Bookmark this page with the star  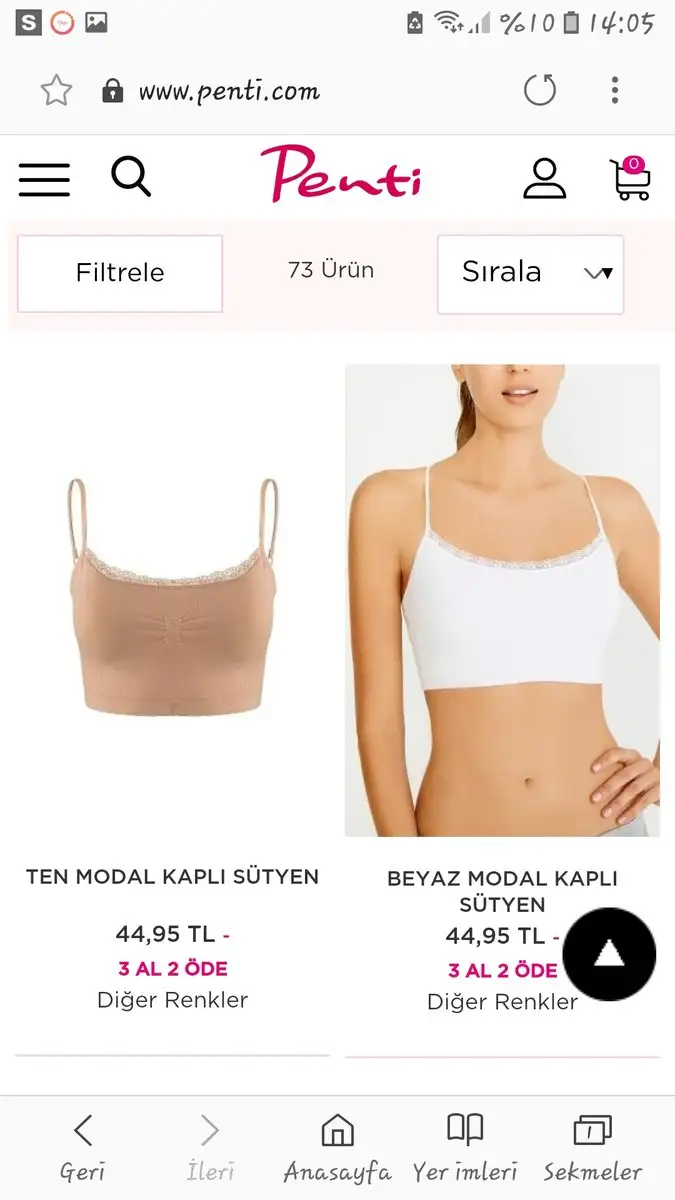[x=57, y=92]
